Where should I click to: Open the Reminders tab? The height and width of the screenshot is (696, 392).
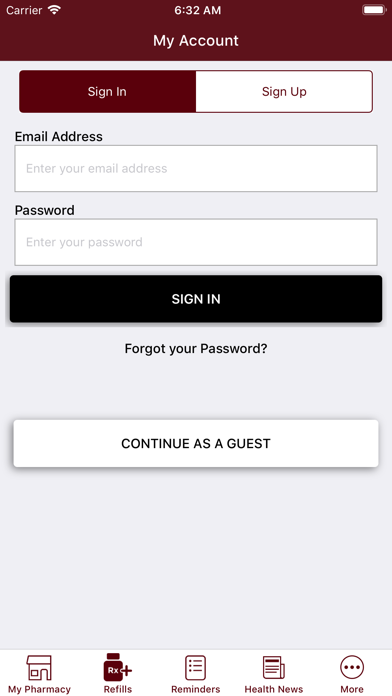196,674
